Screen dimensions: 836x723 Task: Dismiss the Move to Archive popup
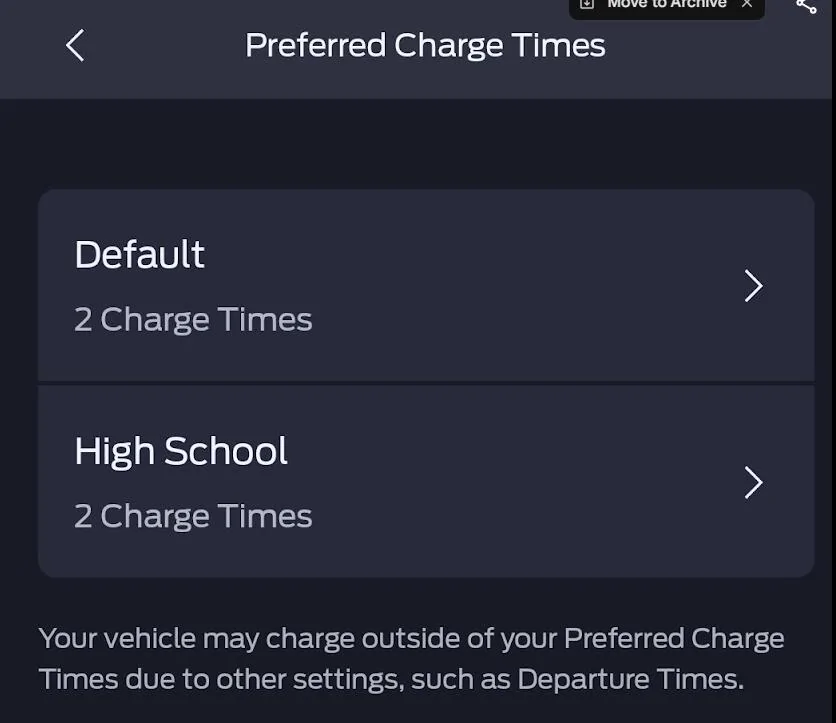click(x=747, y=5)
